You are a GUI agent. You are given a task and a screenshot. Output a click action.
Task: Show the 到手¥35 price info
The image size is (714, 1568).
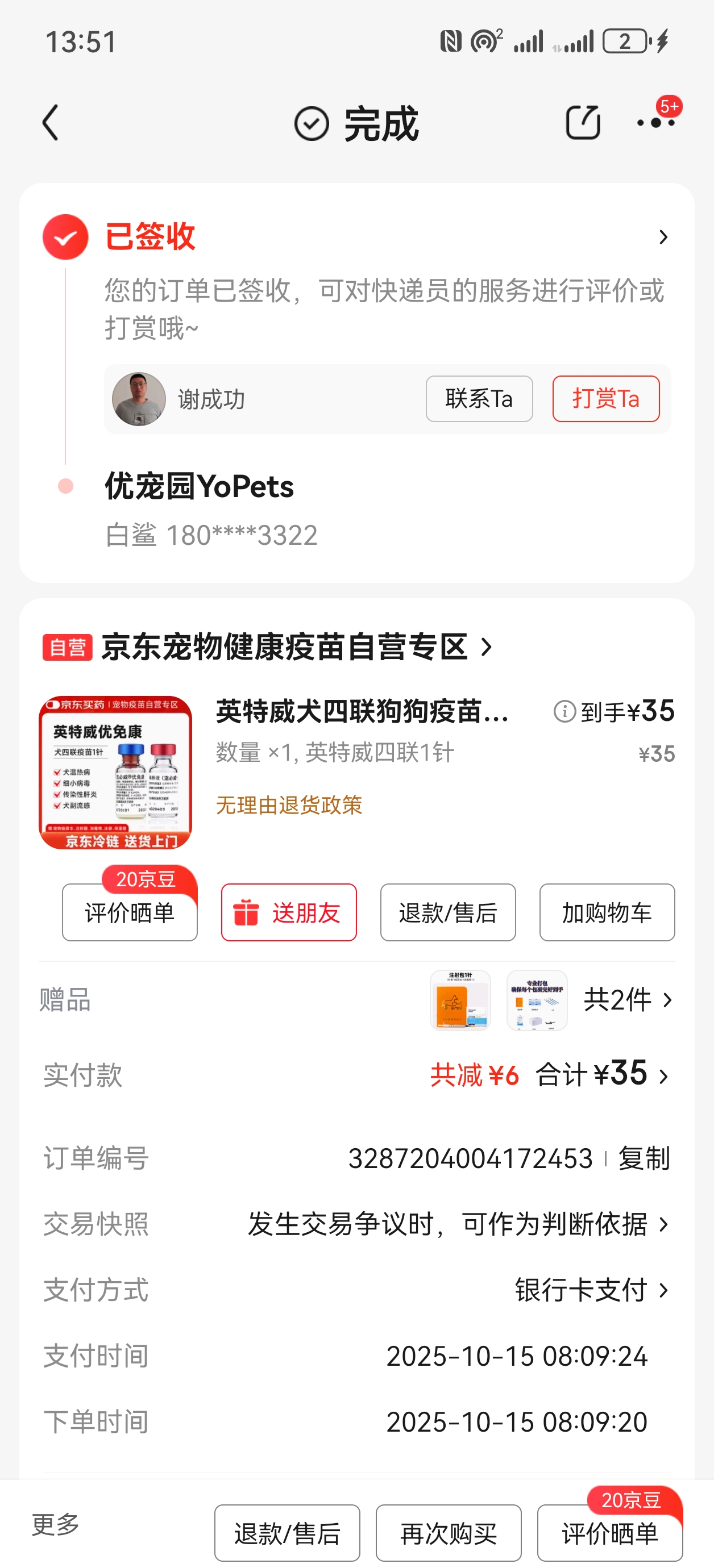click(564, 711)
